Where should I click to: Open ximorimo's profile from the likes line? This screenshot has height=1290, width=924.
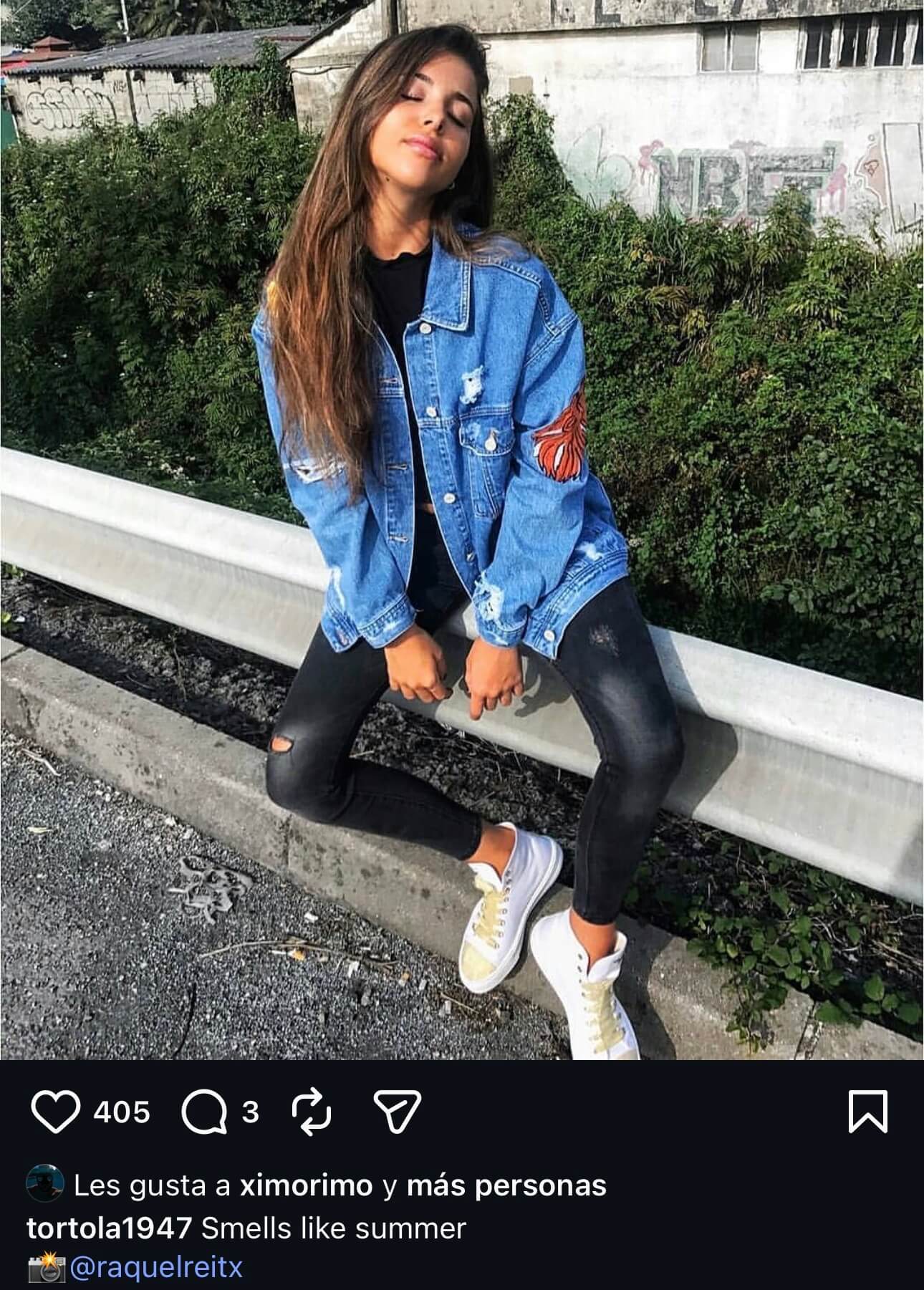coord(306,1186)
